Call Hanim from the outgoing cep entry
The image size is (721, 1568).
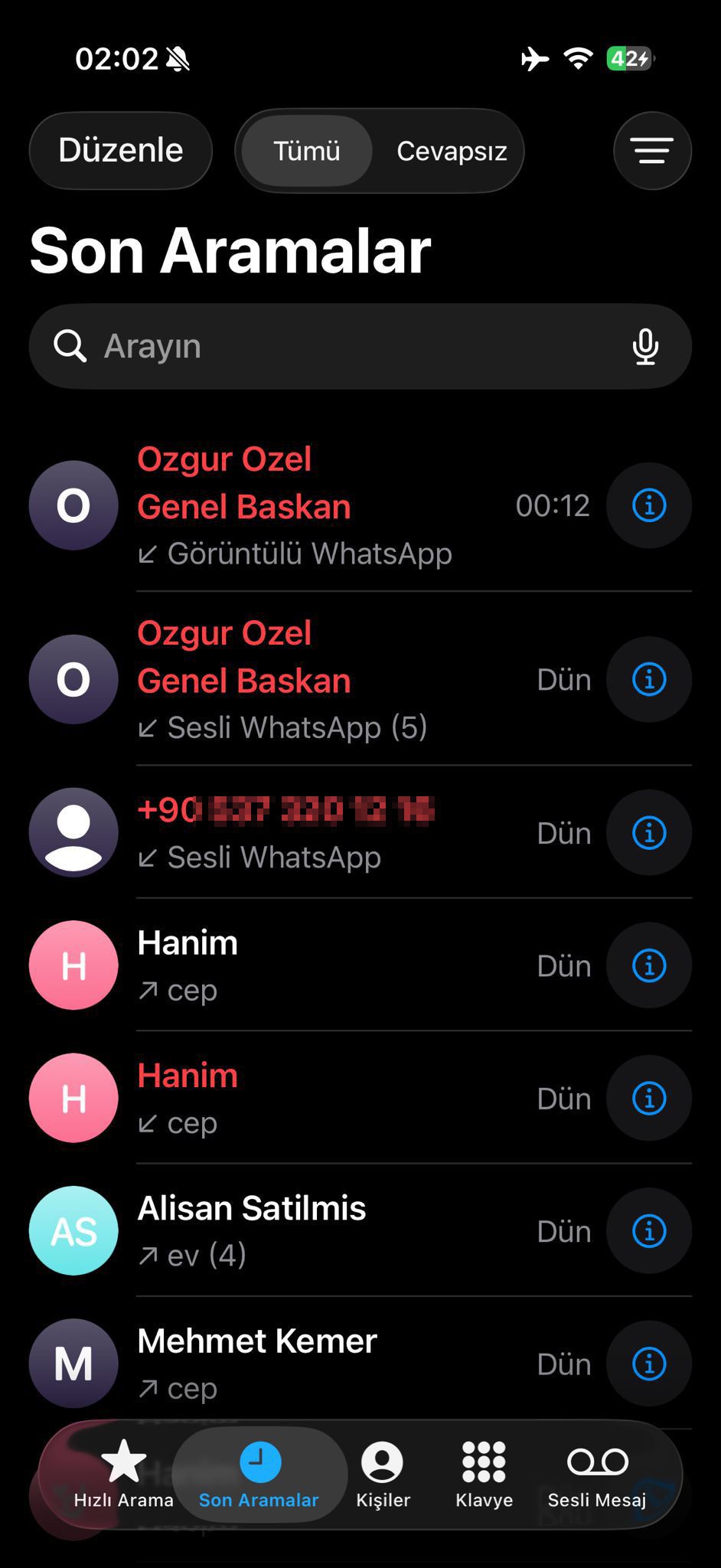point(306,965)
